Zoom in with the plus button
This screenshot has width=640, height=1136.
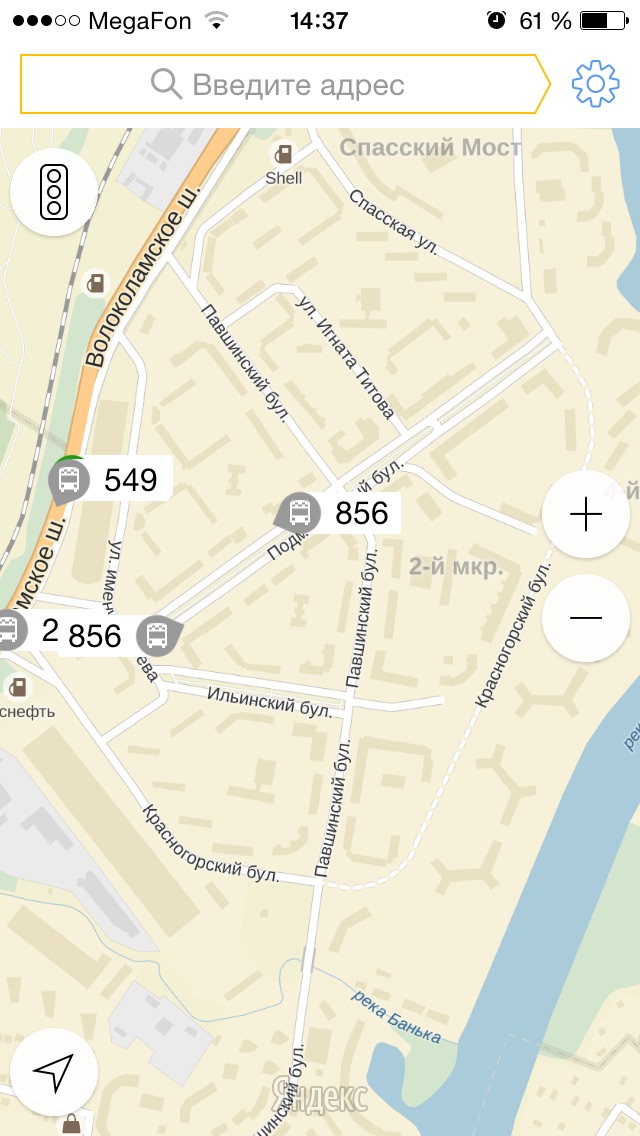pyautogui.click(x=585, y=514)
